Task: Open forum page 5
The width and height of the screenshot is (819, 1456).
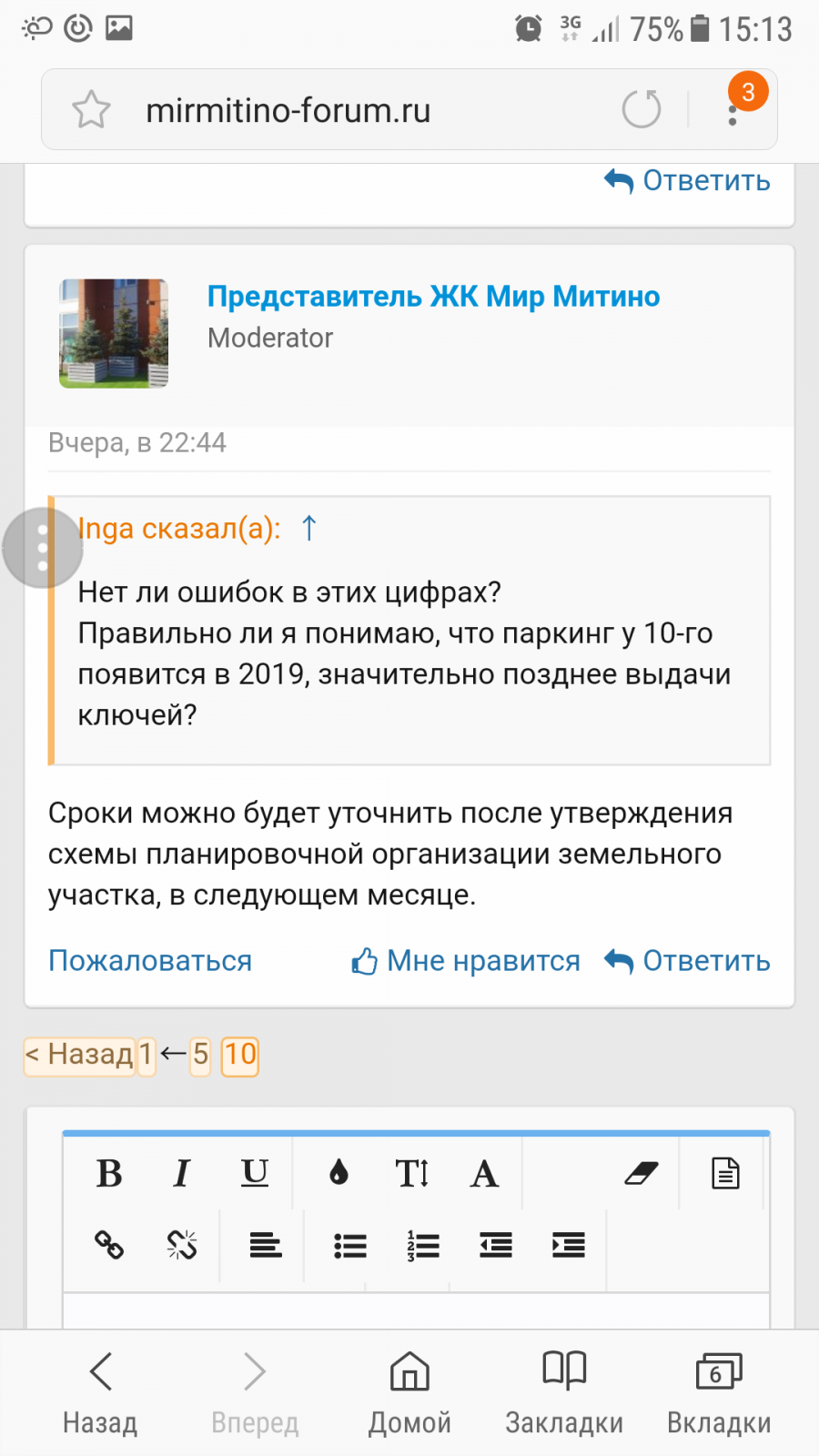Action: (x=200, y=1056)
